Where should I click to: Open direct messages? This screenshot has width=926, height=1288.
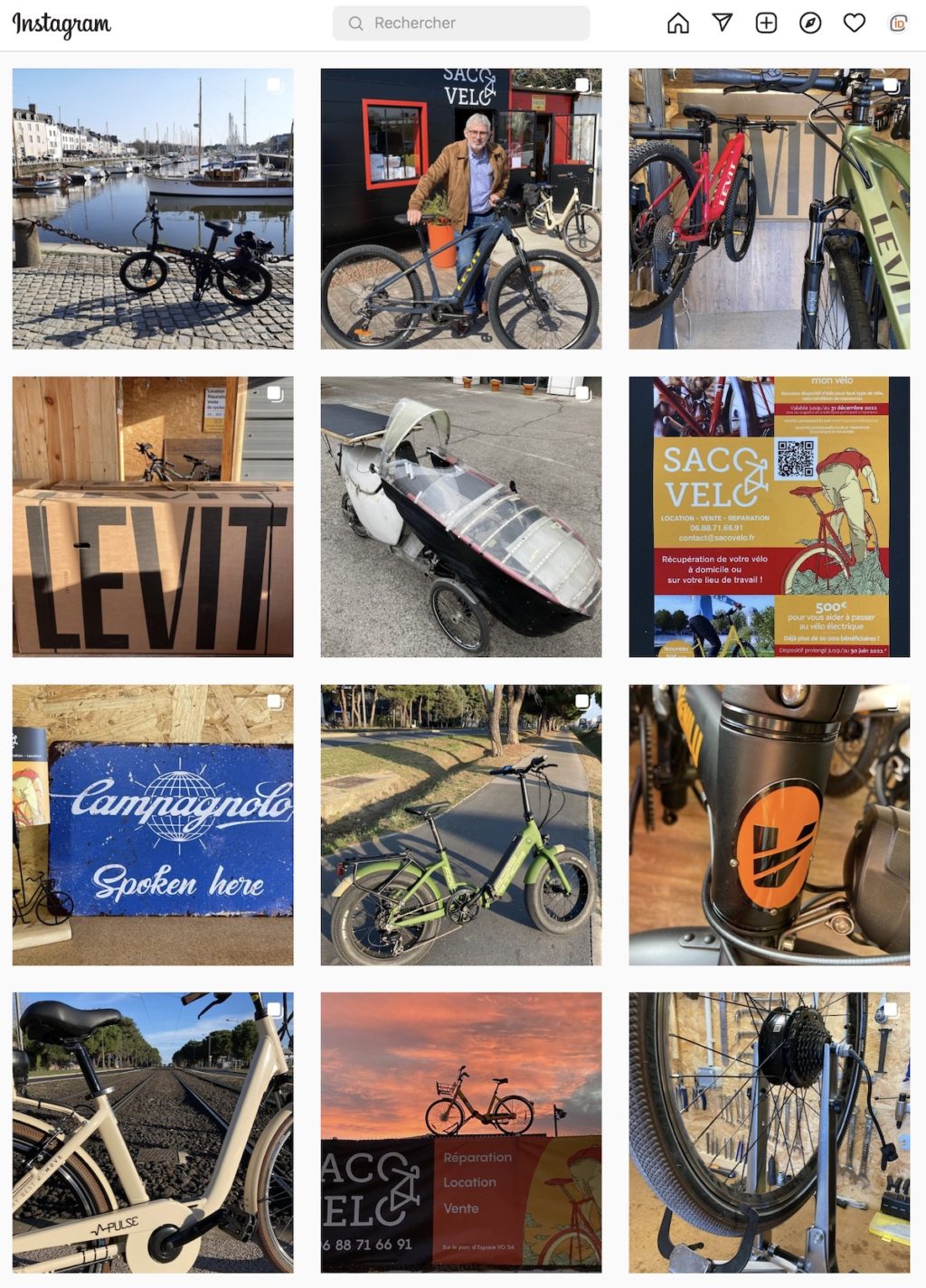coord(722,24)
